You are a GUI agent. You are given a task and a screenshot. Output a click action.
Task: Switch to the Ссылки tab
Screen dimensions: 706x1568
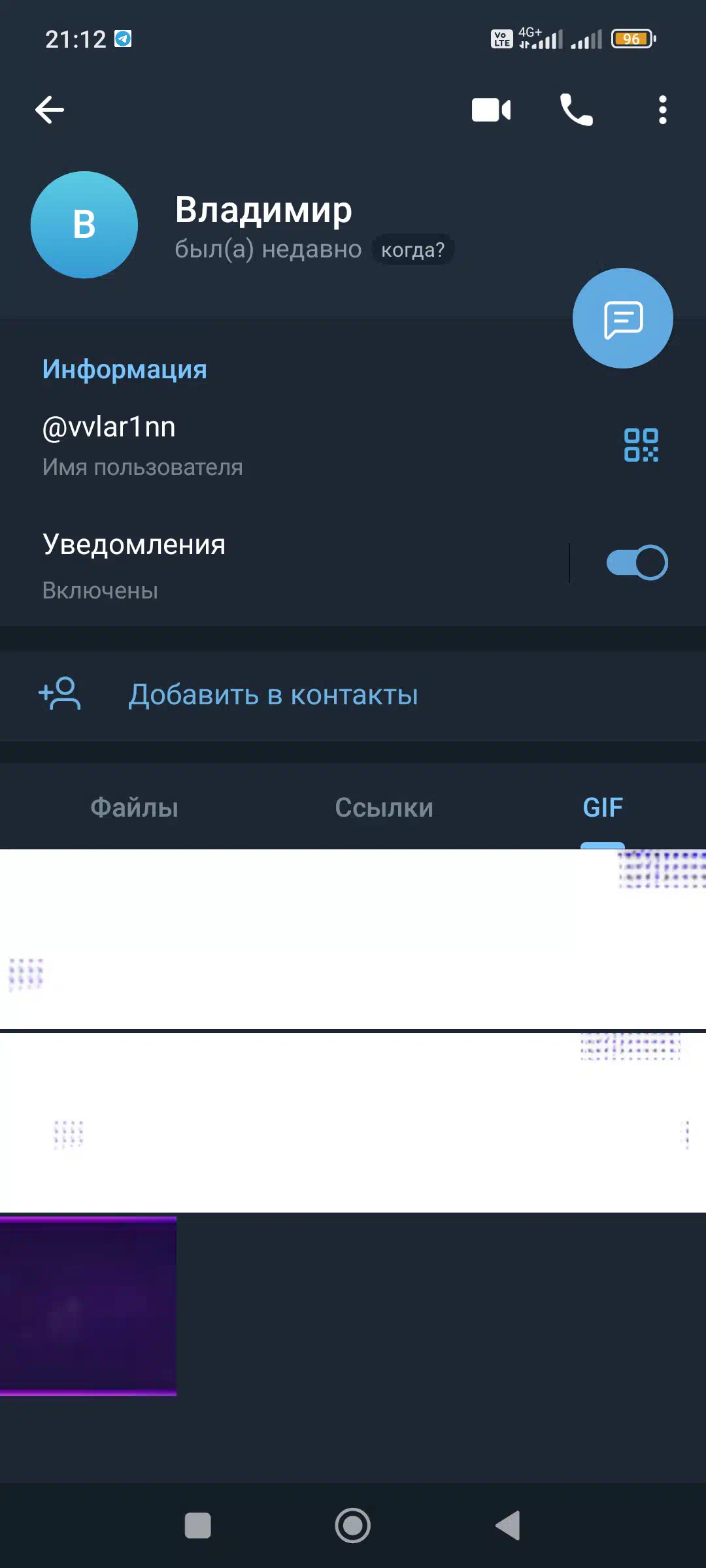click(x=384, y=808)
